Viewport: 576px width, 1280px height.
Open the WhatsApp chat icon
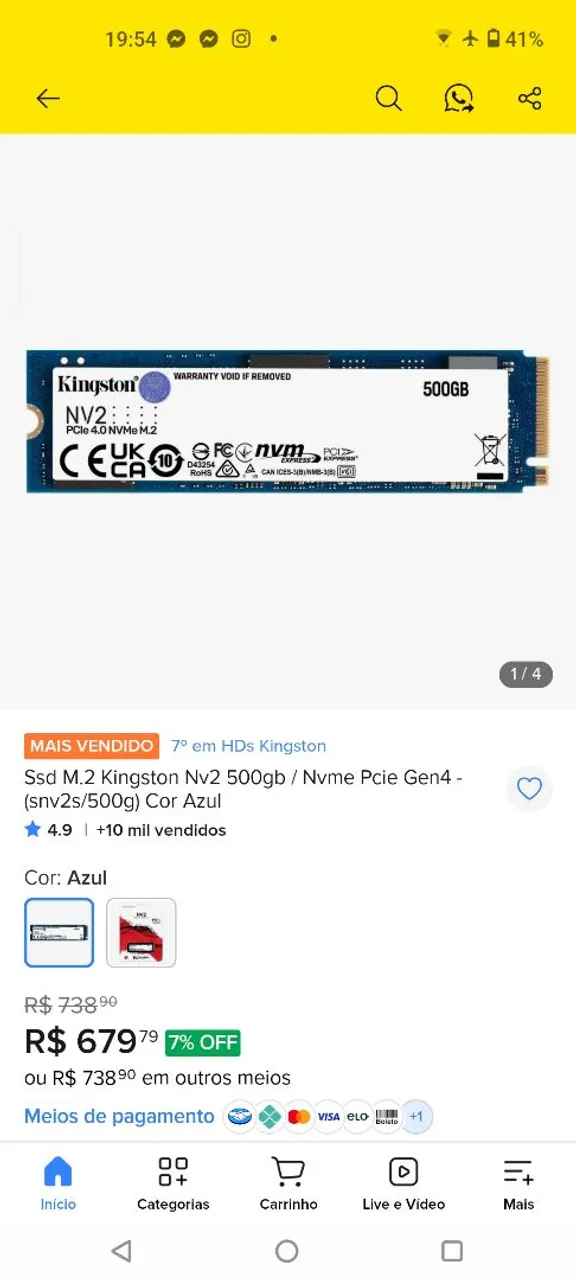tap(459, 98)
